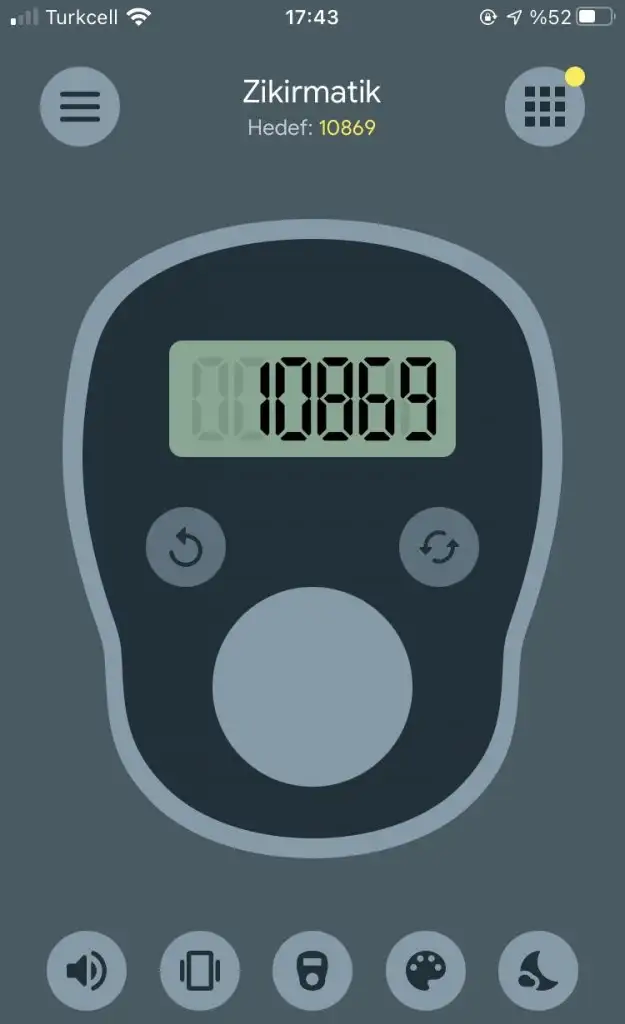Tap the large round count button

pyautogui.click(x=312, y=686)
